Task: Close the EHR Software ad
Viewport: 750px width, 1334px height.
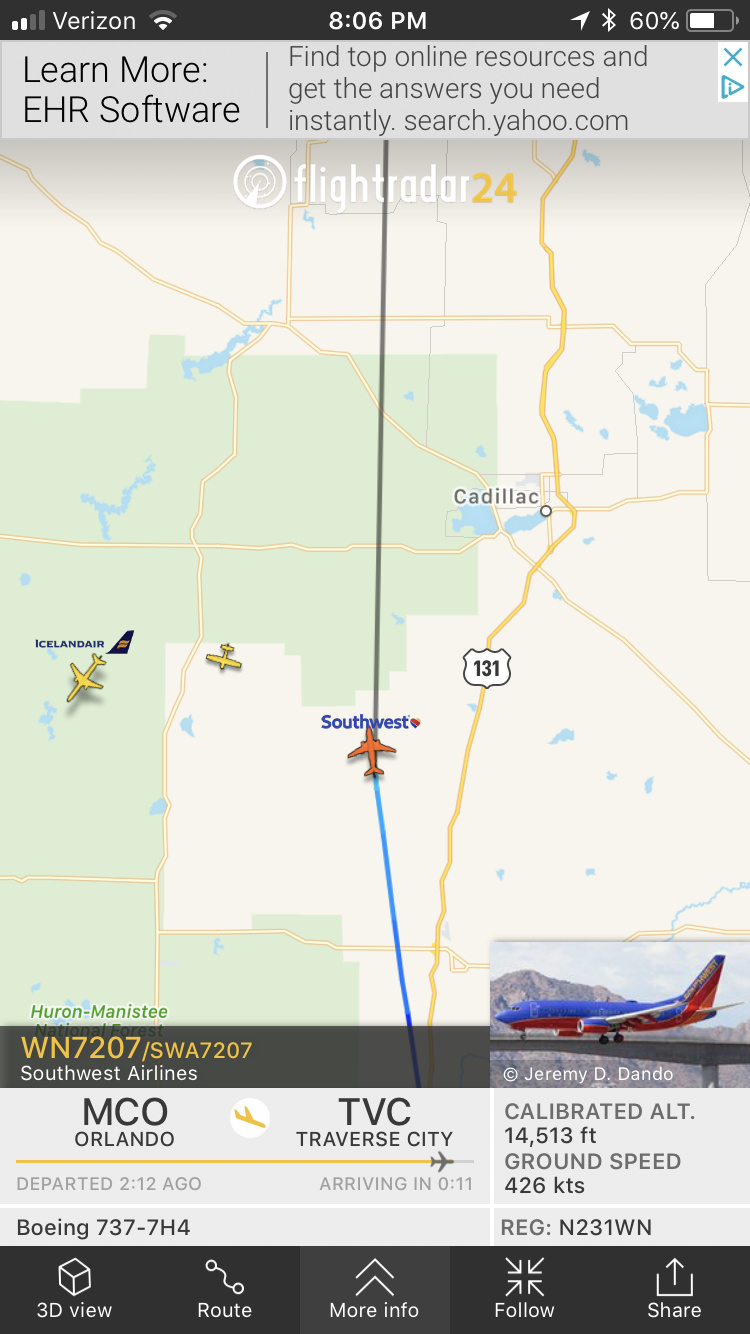Action: point(733,57)
